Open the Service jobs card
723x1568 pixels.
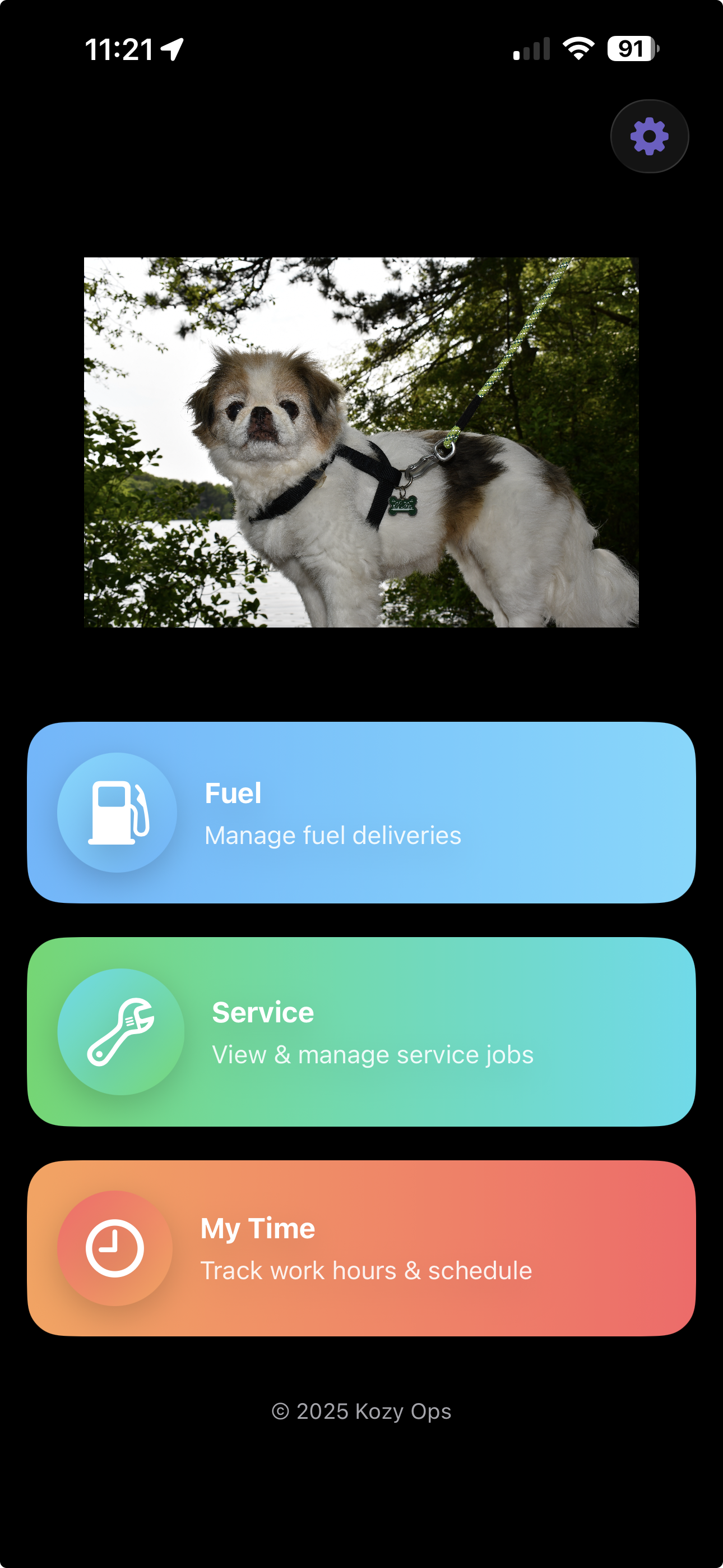[x=361, y=1031]
